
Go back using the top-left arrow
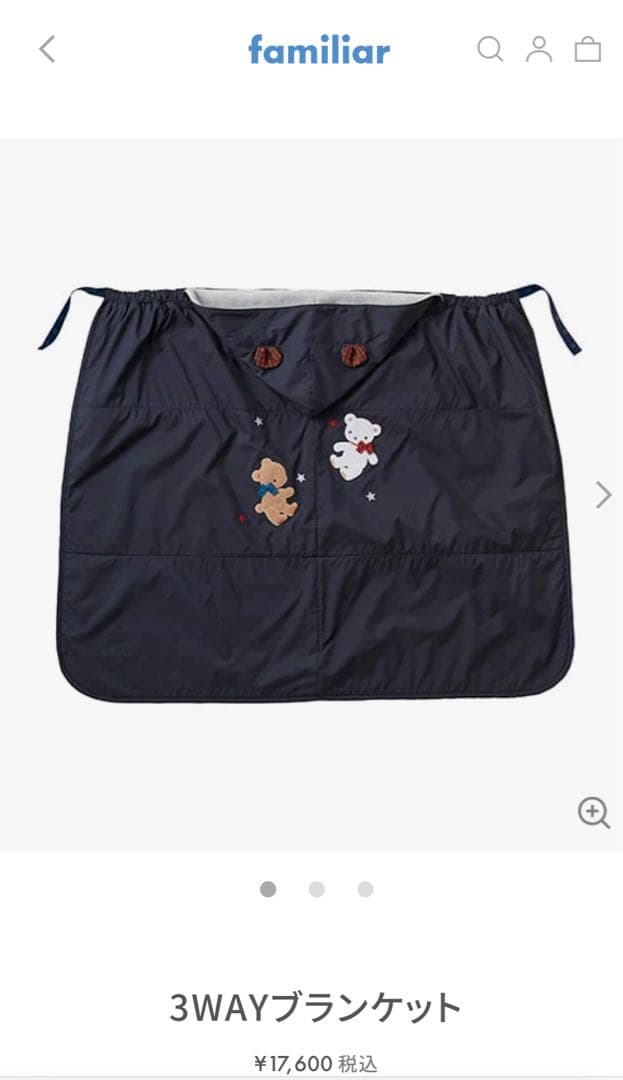pyautogui.click(x=47, y=49)
